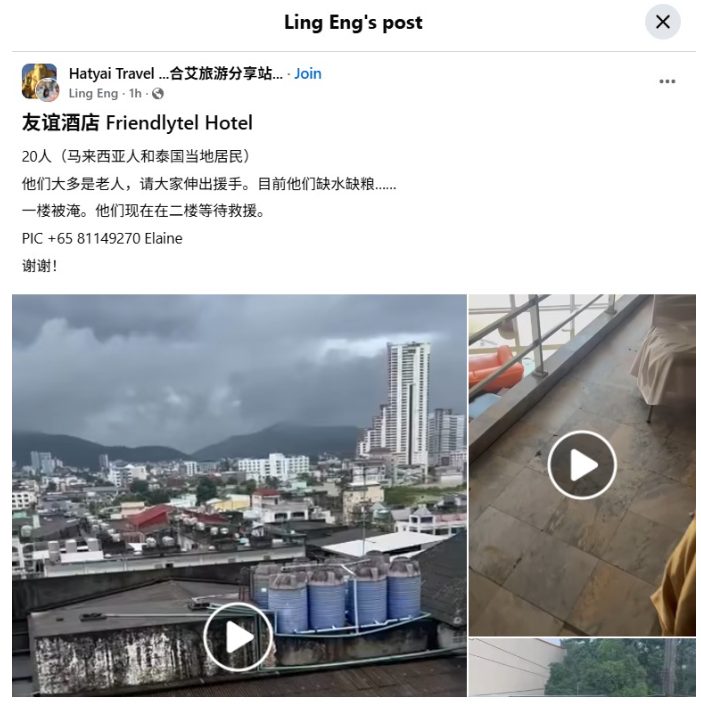Screen dimensions: 701x704
Task: Open Ling Eng's profile
Action: click(x=93, y=93)
